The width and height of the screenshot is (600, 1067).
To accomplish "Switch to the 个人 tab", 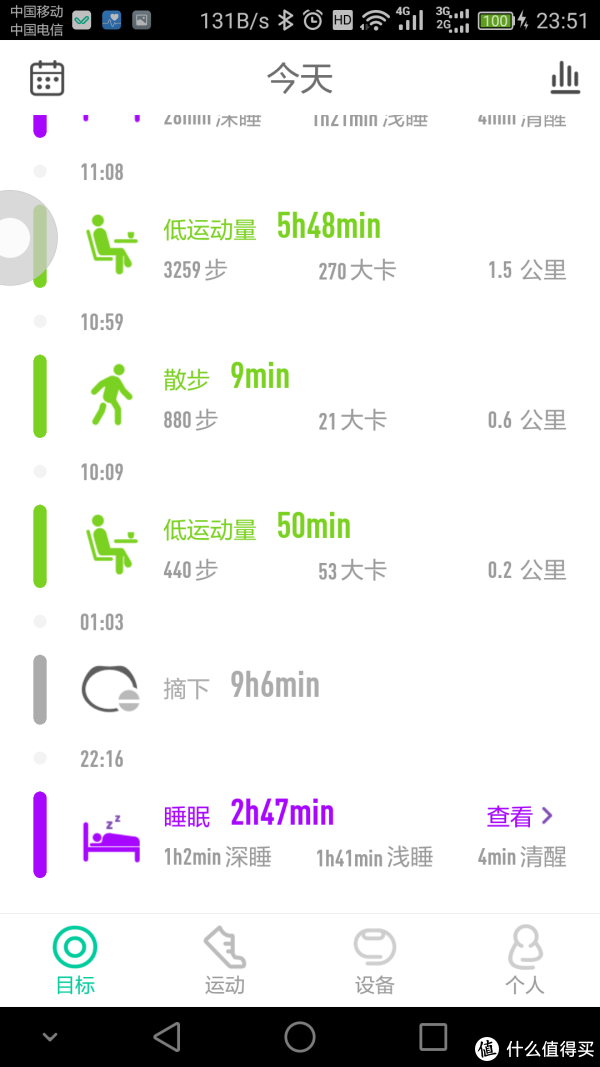I will [524, 960].
